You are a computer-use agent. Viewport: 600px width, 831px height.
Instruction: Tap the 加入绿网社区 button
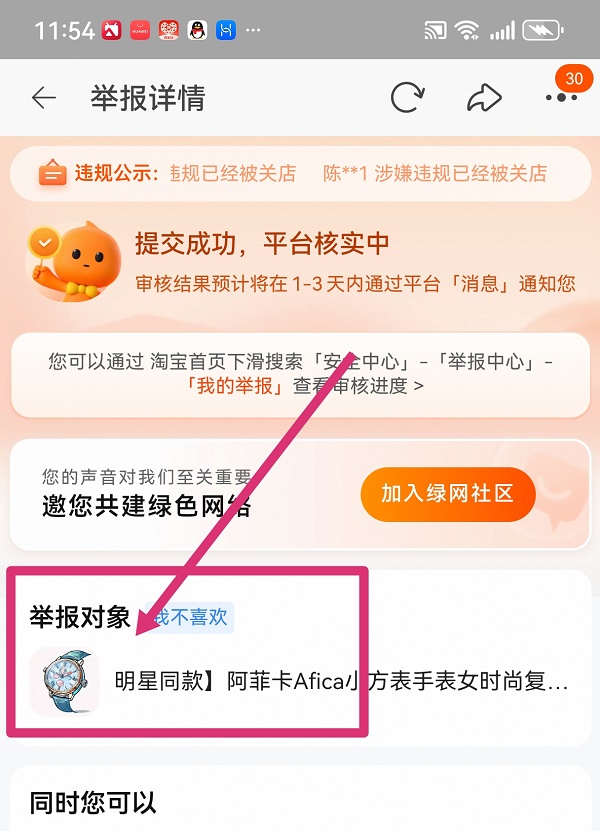(447, 494)
